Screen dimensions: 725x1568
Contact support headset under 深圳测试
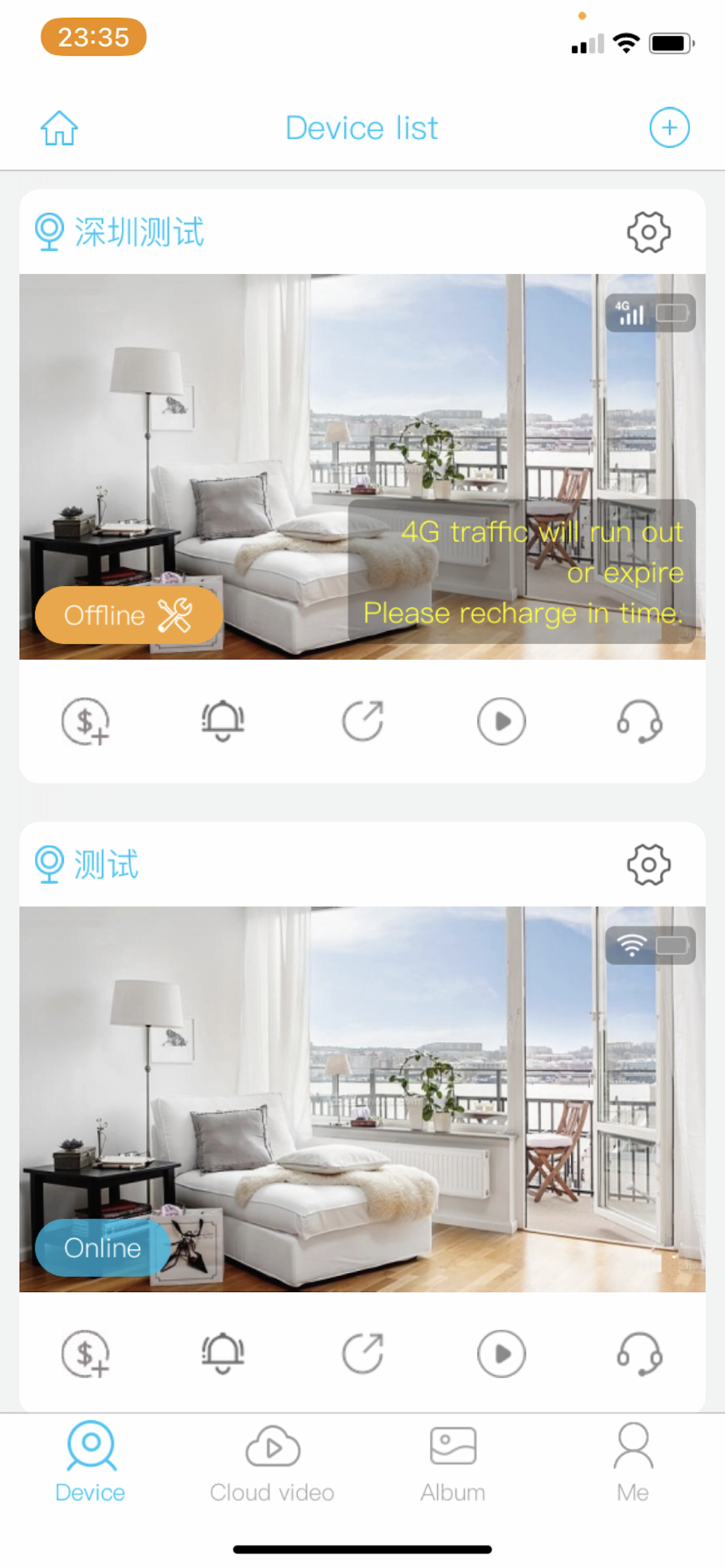[639, 722]
